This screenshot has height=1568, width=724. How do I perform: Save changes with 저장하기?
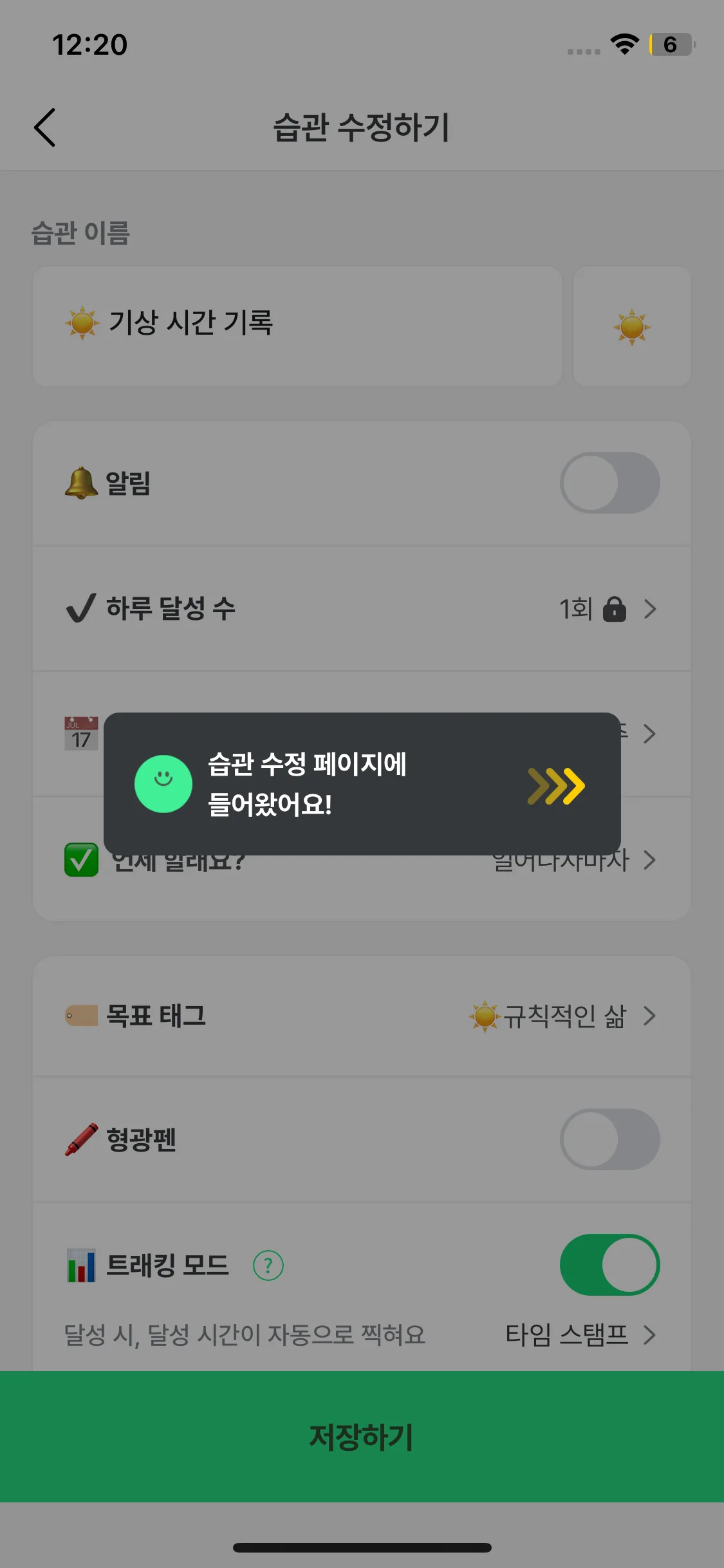[x=362, y=1437]
